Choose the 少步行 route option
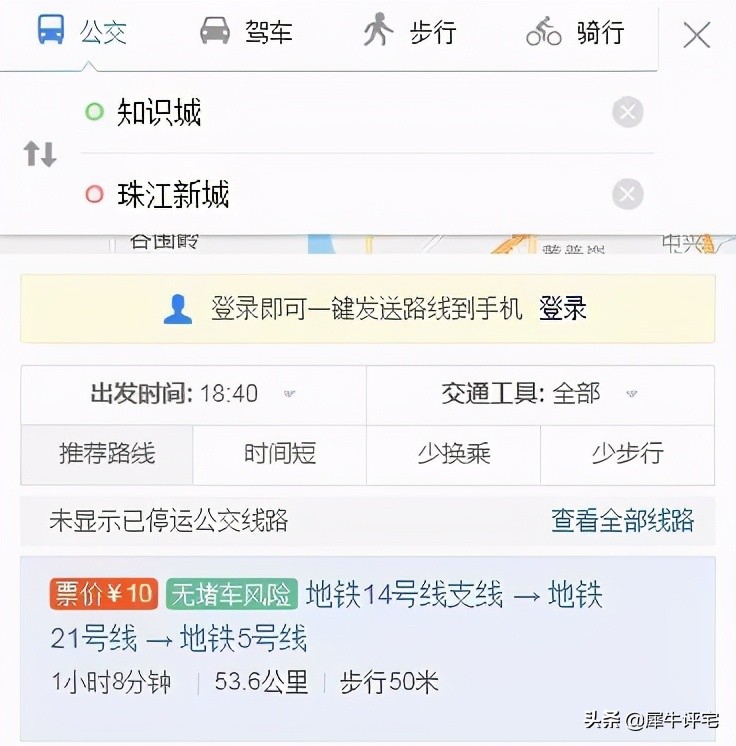Viewport: 736px width, 746px height. 627,454
